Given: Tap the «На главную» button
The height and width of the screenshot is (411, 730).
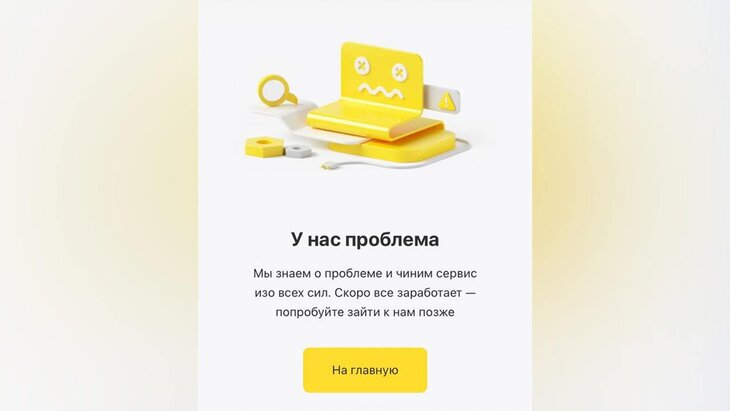Looking at the screenshot, I should (x=365, y=370).
